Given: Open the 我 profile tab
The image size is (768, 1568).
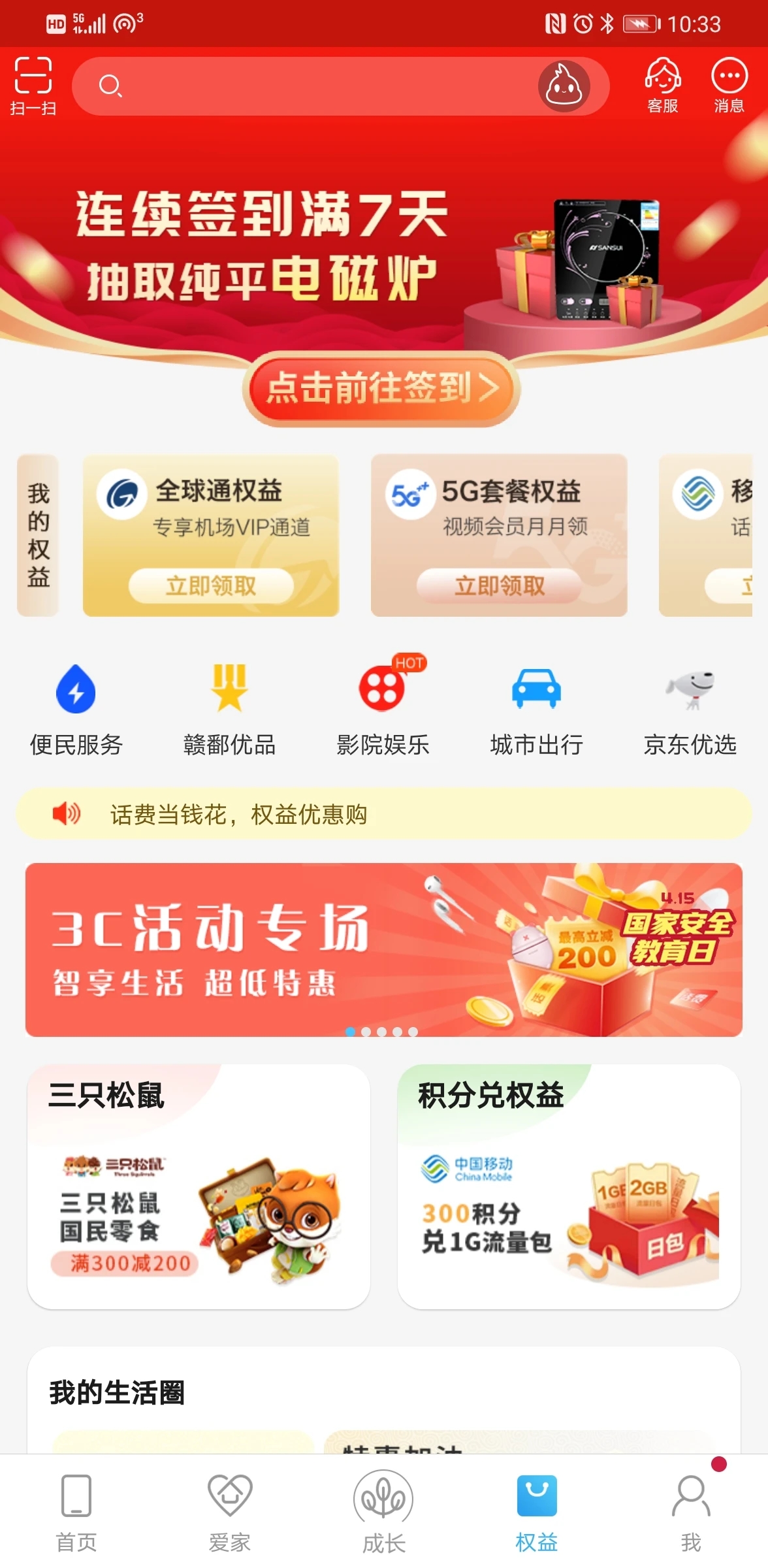Looking at the screenshot, I should (692, 1509).
